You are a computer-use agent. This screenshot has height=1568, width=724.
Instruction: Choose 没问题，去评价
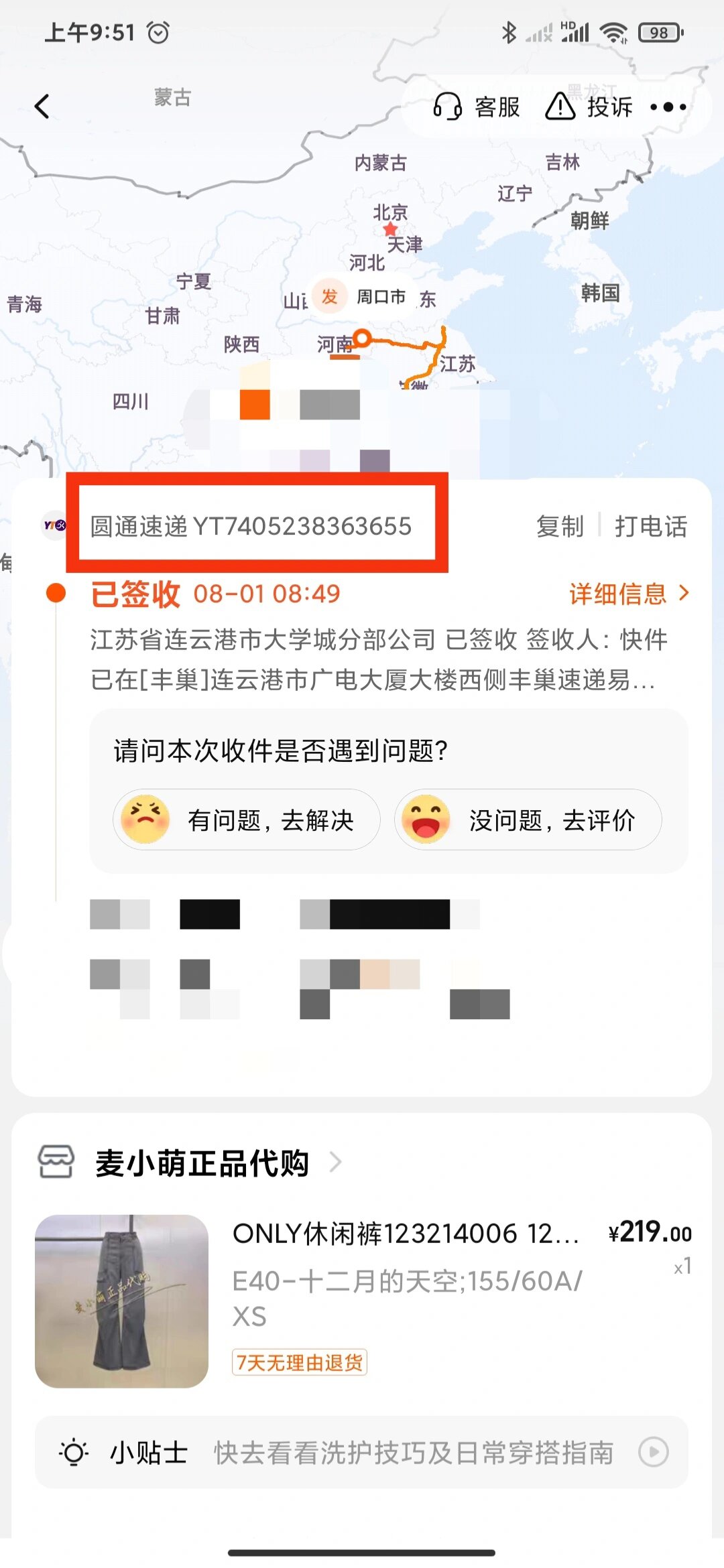click(528, 820)
